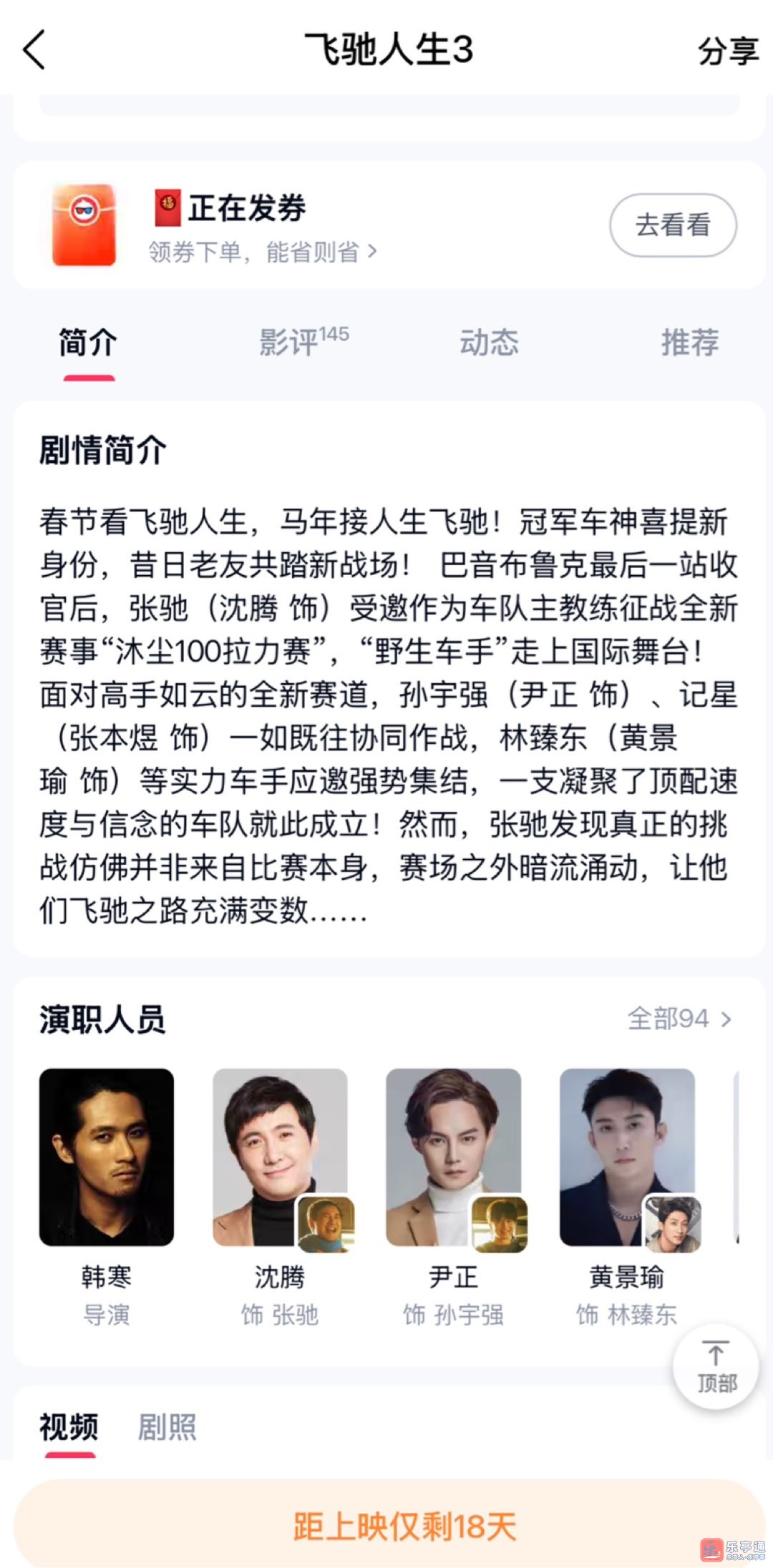This screenshot has width=773, height=1568.
Task: Jump to top with the 顶部 button
Action: coord(715,1367)
